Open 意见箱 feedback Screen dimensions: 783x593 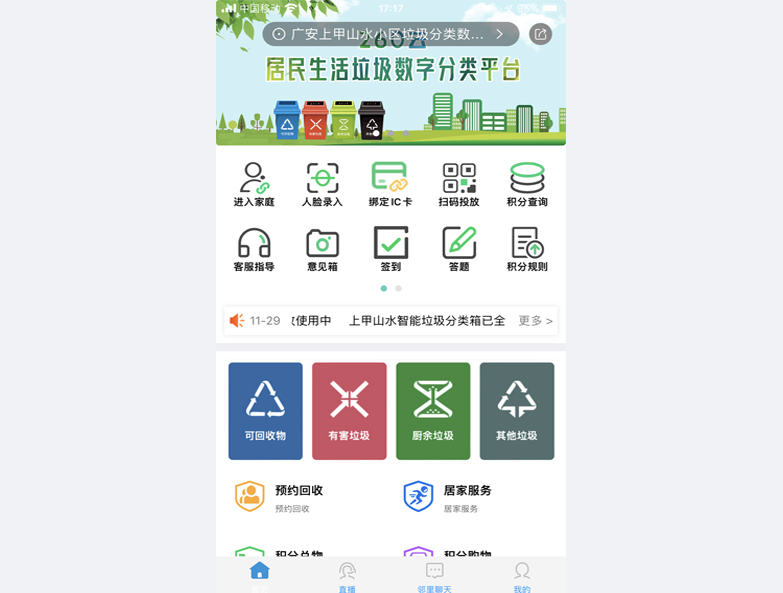click(322, 249)
